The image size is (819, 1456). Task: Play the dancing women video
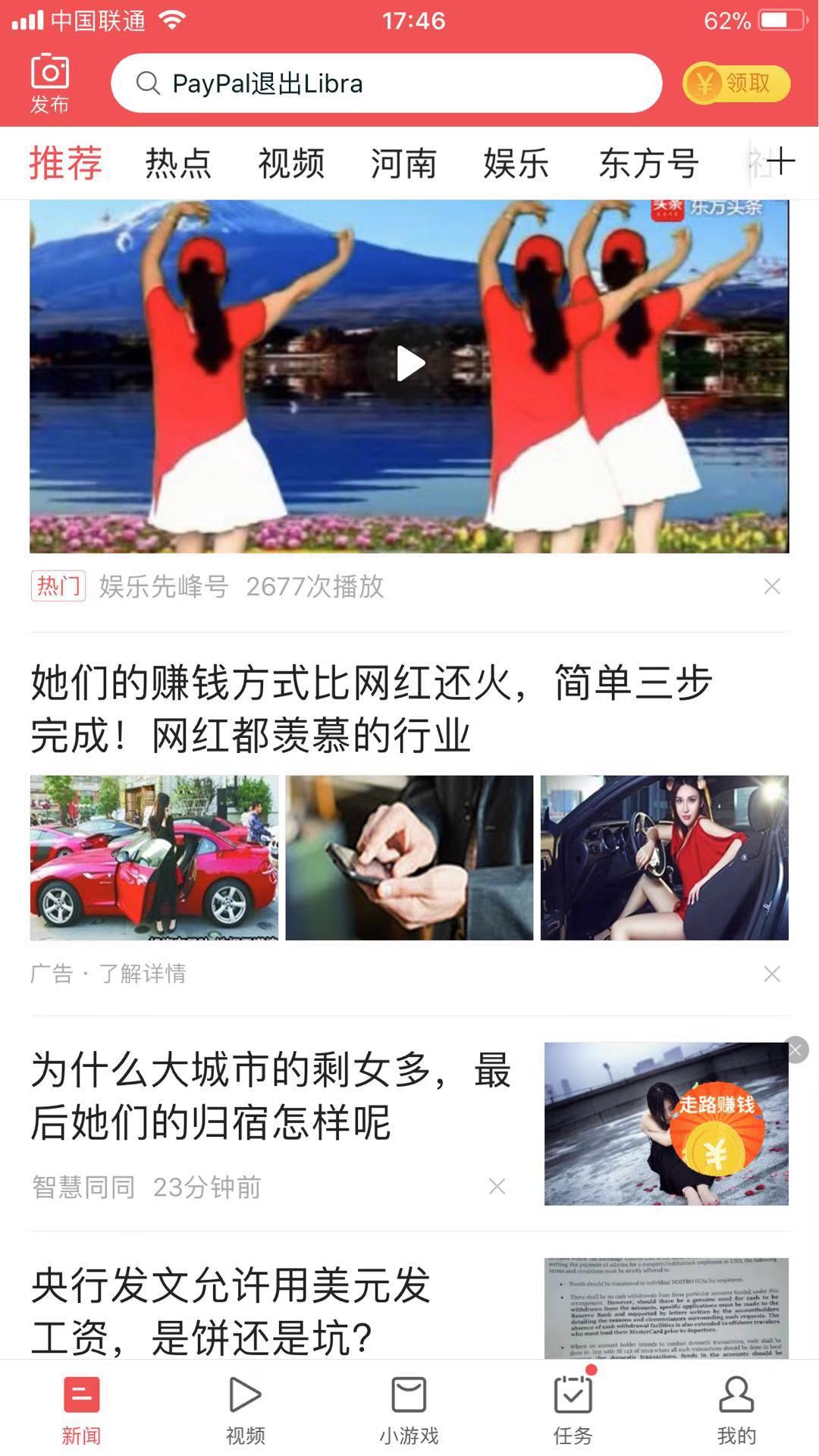pyautogui.click(x=409, y=364)
